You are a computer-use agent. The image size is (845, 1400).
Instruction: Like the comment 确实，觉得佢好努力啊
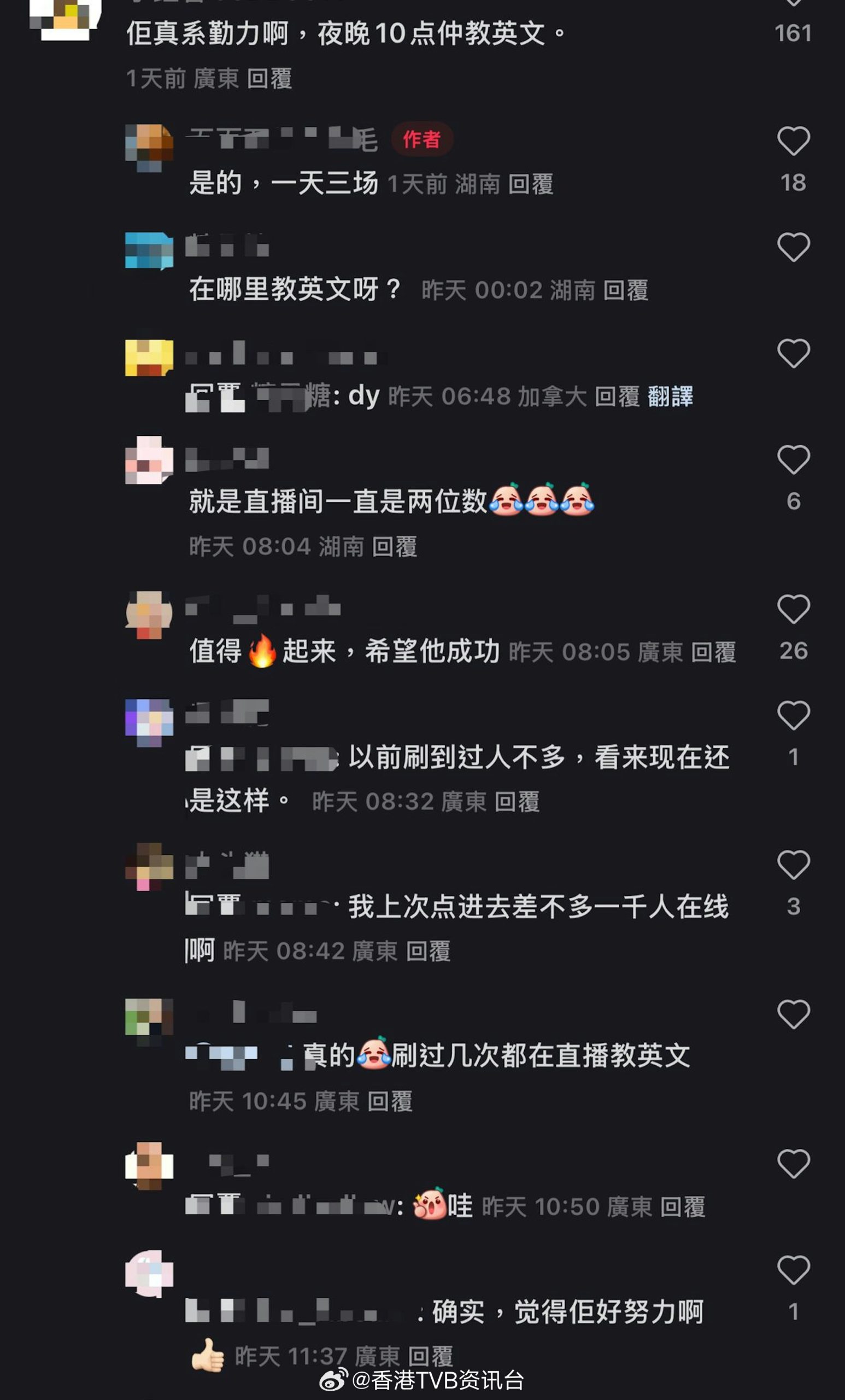793,1270
